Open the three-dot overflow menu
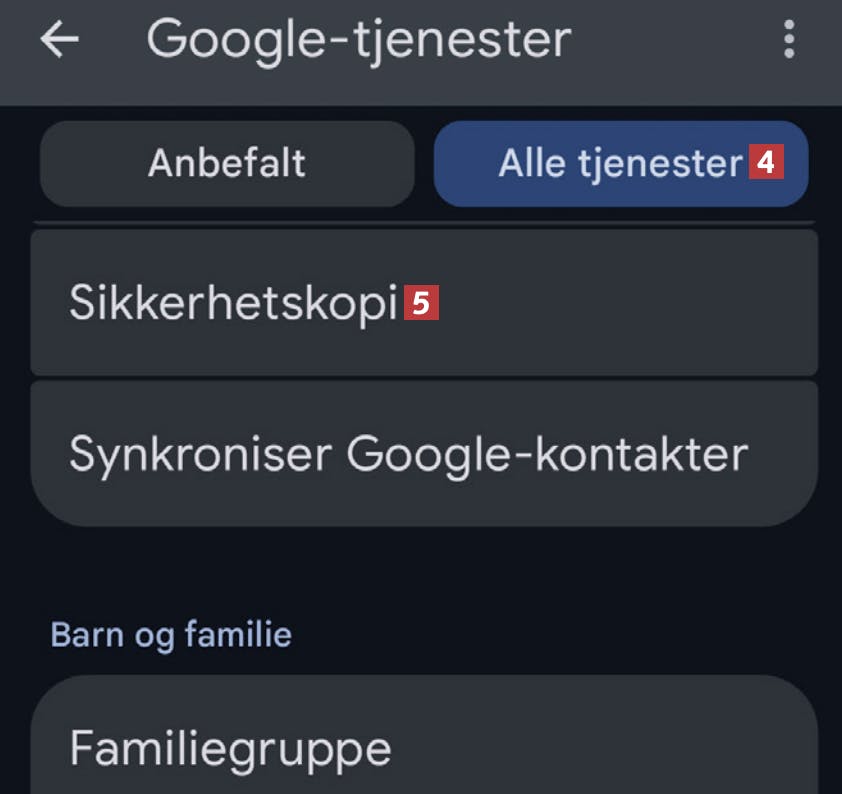Image resolution: width=842 pixels, height=794 pixels. [789, 41]
